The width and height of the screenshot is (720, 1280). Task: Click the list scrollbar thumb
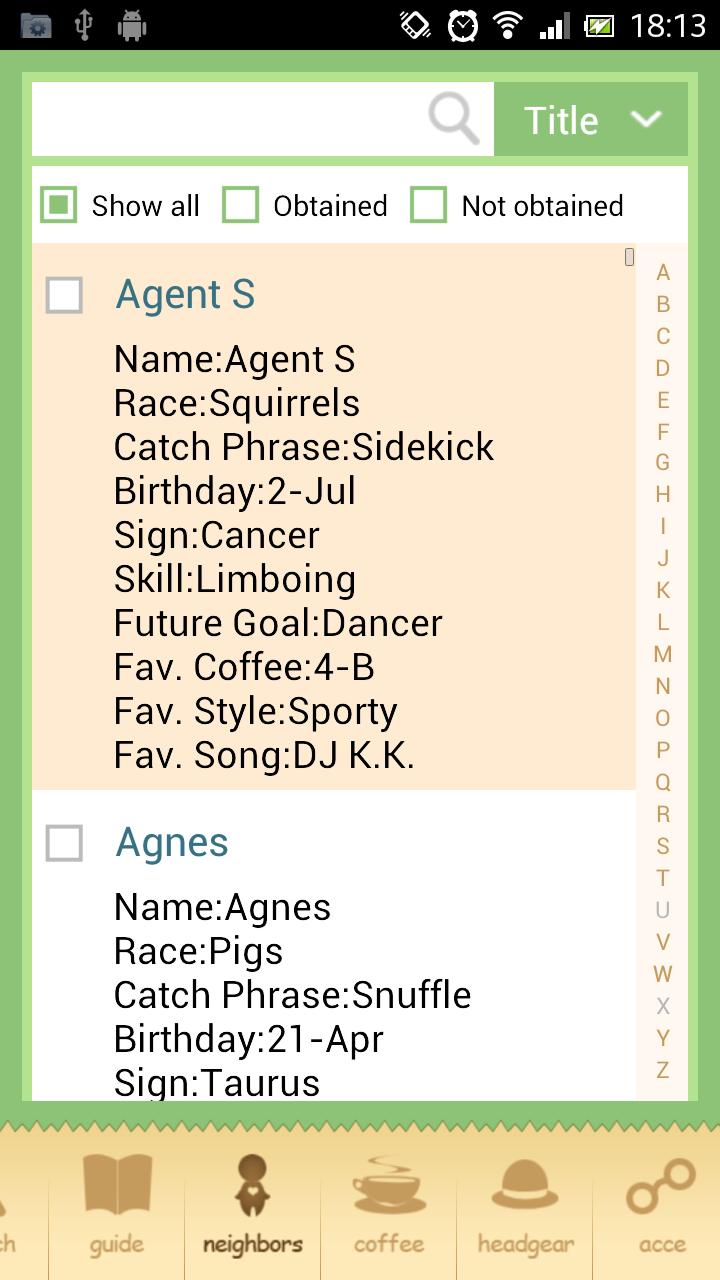coord(627,256)
